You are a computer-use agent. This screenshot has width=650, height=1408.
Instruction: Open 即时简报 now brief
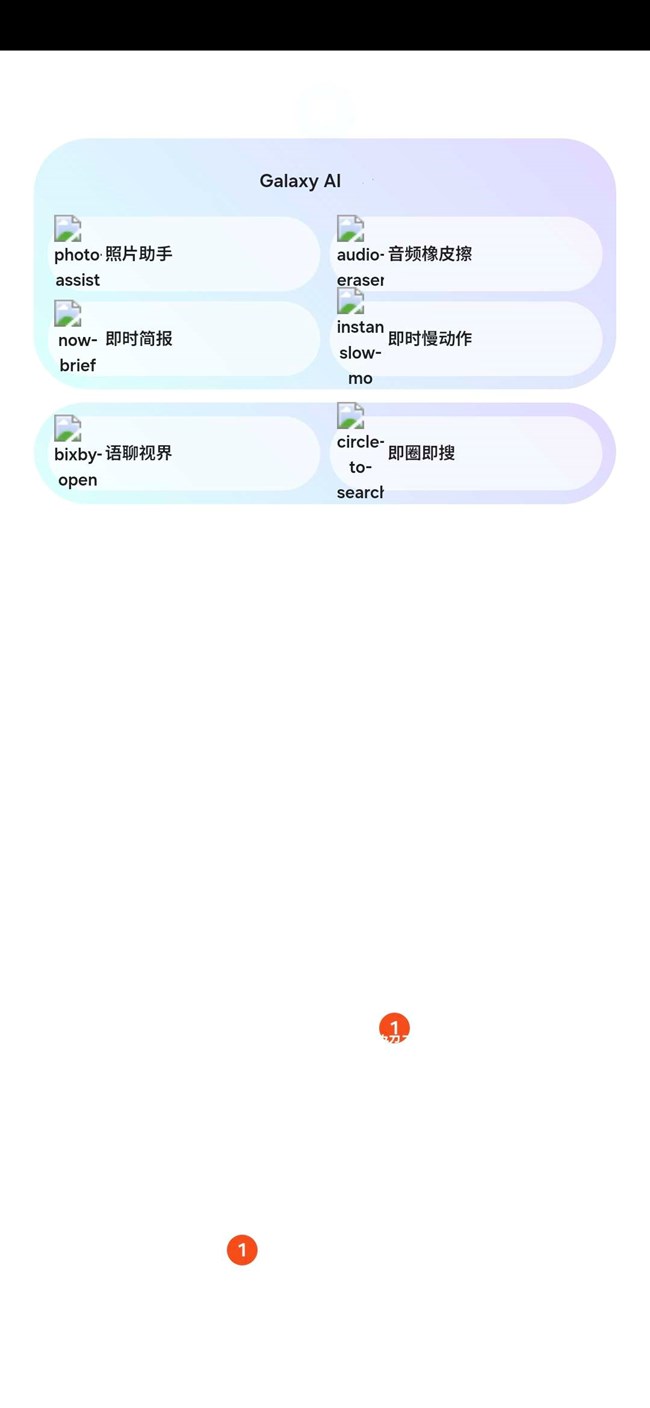click(x=183, y=339)
